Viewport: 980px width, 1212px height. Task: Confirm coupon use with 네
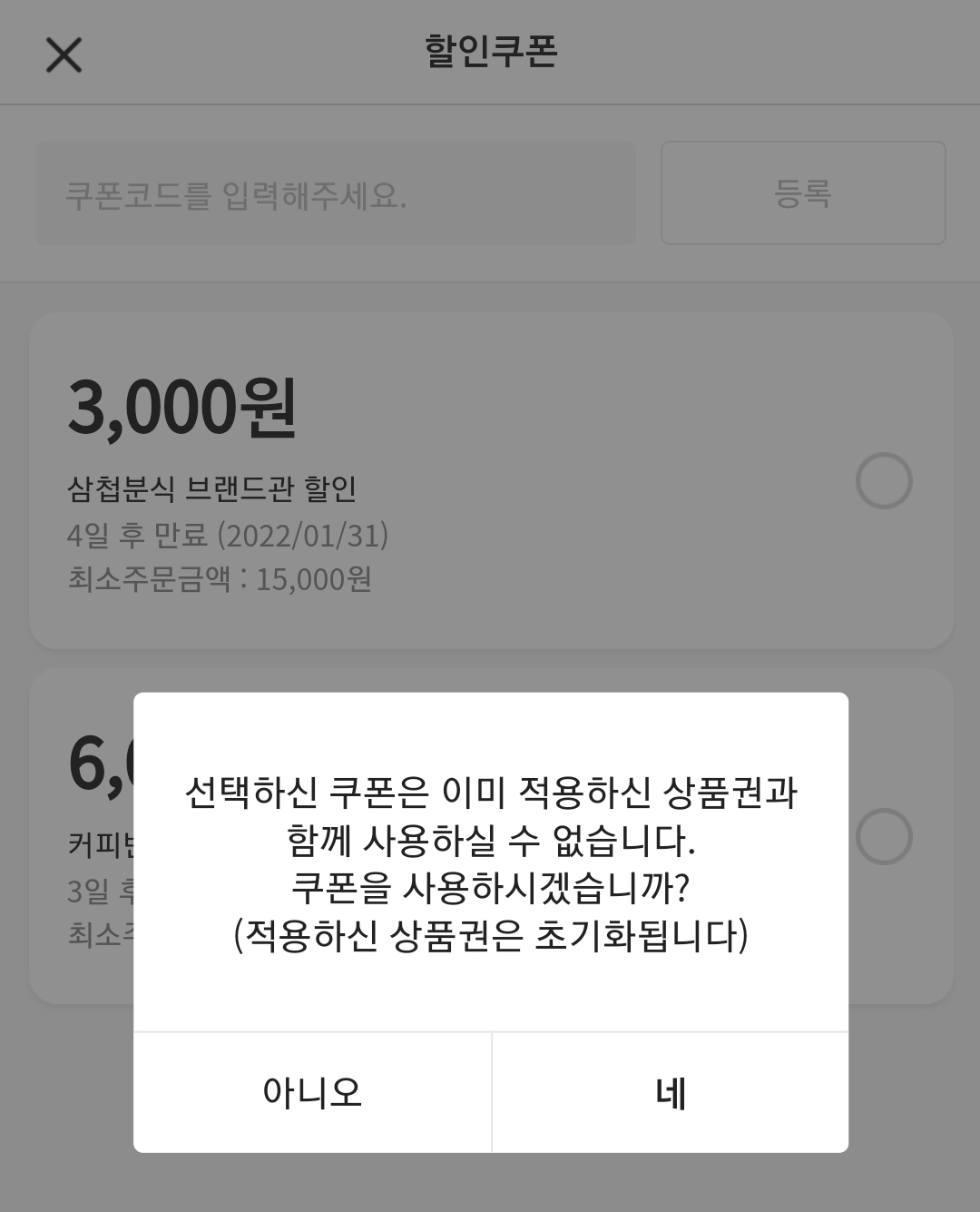click(x=670, y=1092)
